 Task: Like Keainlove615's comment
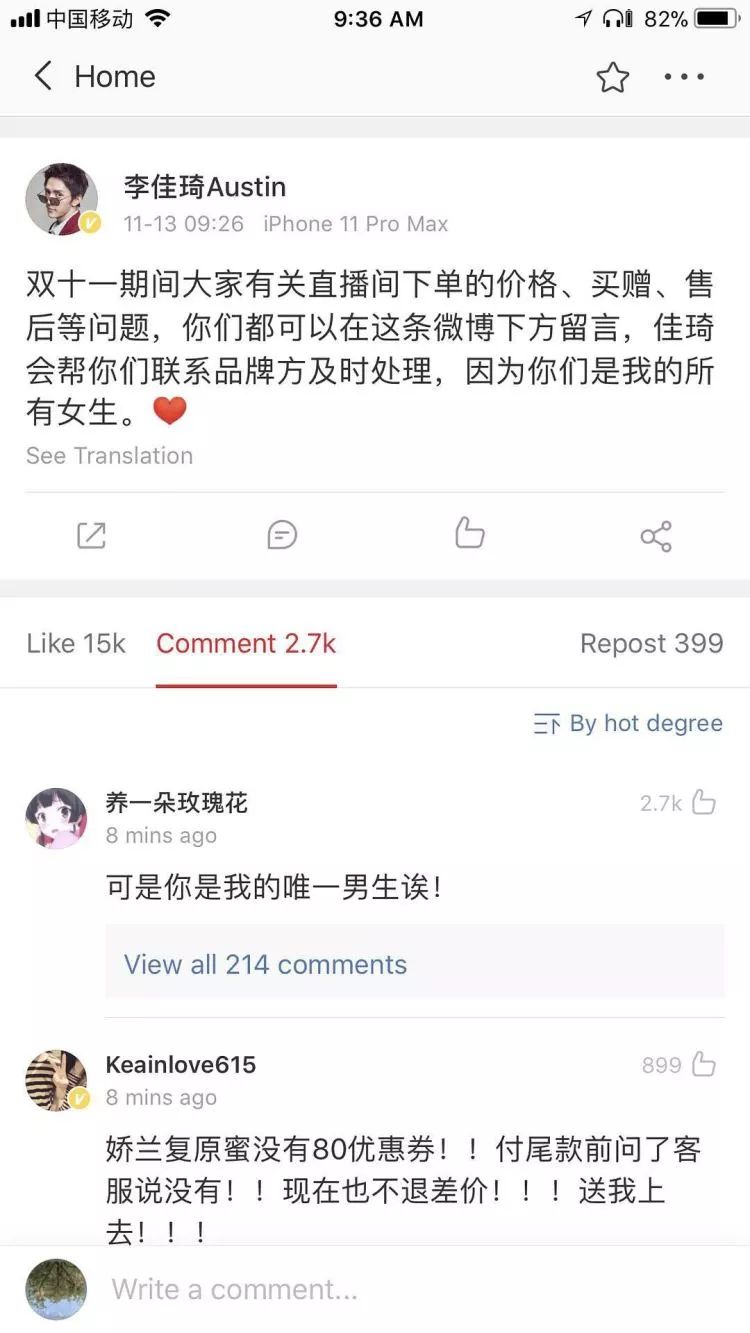[703, 1065]
